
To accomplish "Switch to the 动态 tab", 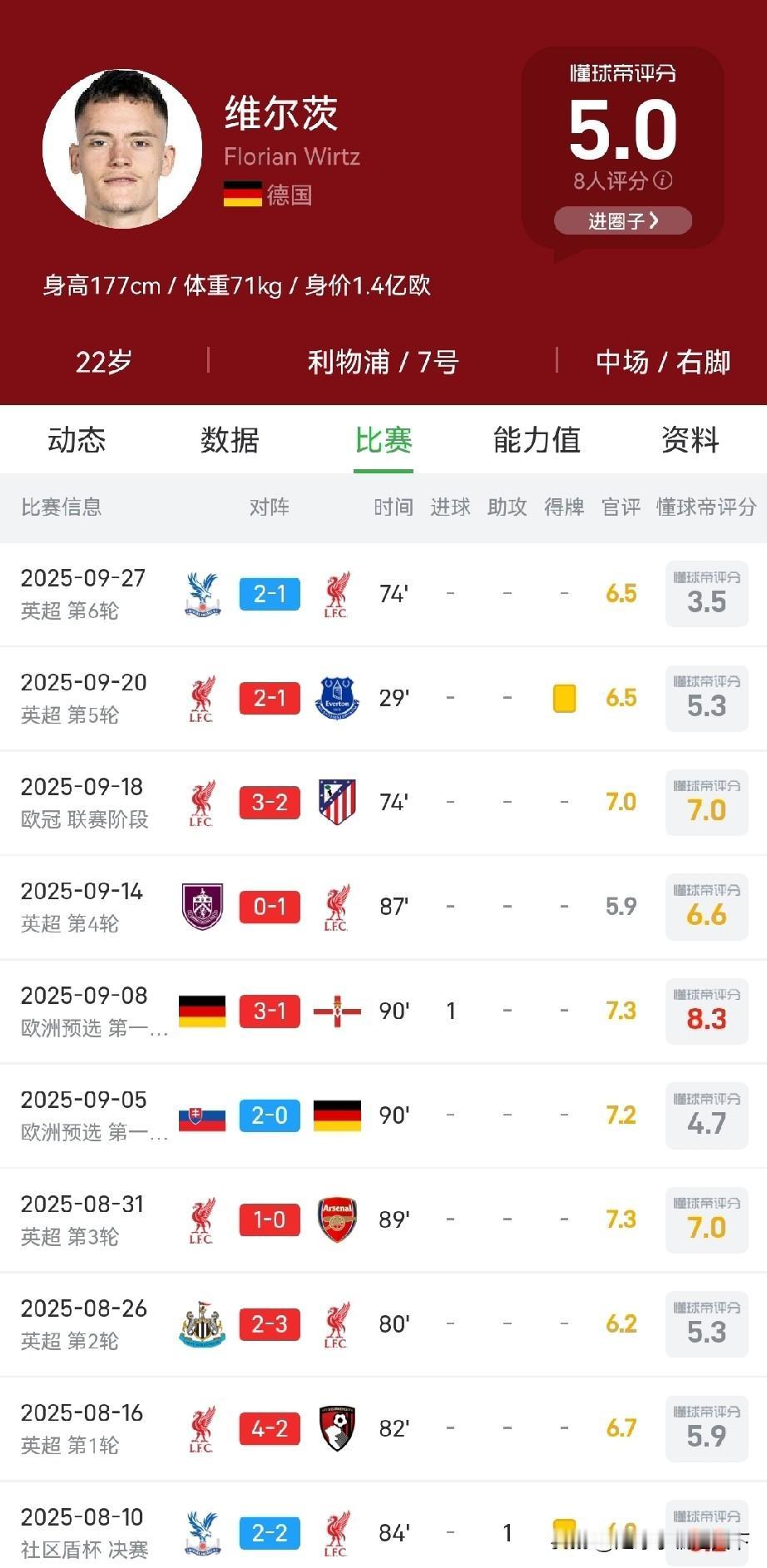I will click(x=77, y=439).
